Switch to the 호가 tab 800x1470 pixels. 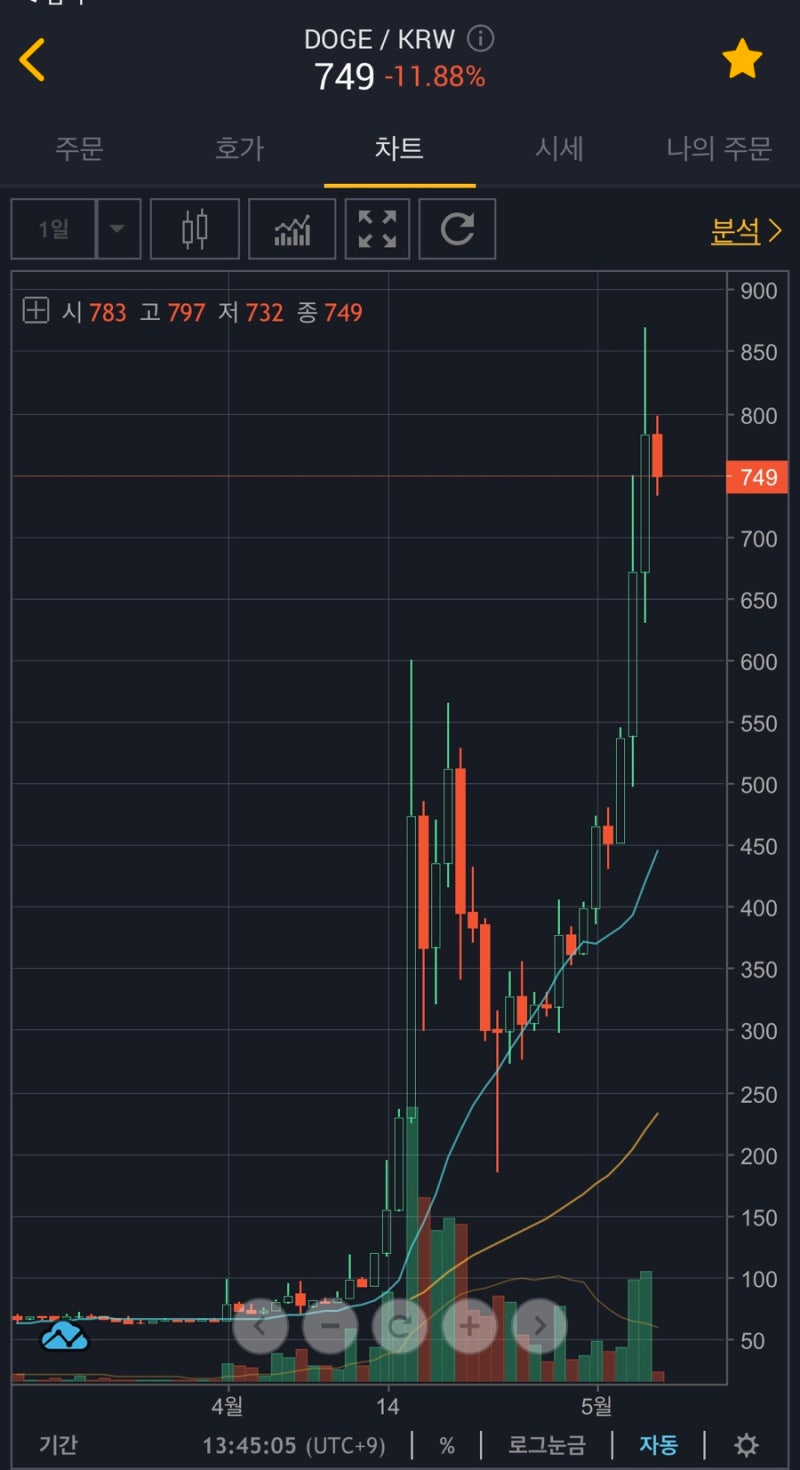coord(239,149)
